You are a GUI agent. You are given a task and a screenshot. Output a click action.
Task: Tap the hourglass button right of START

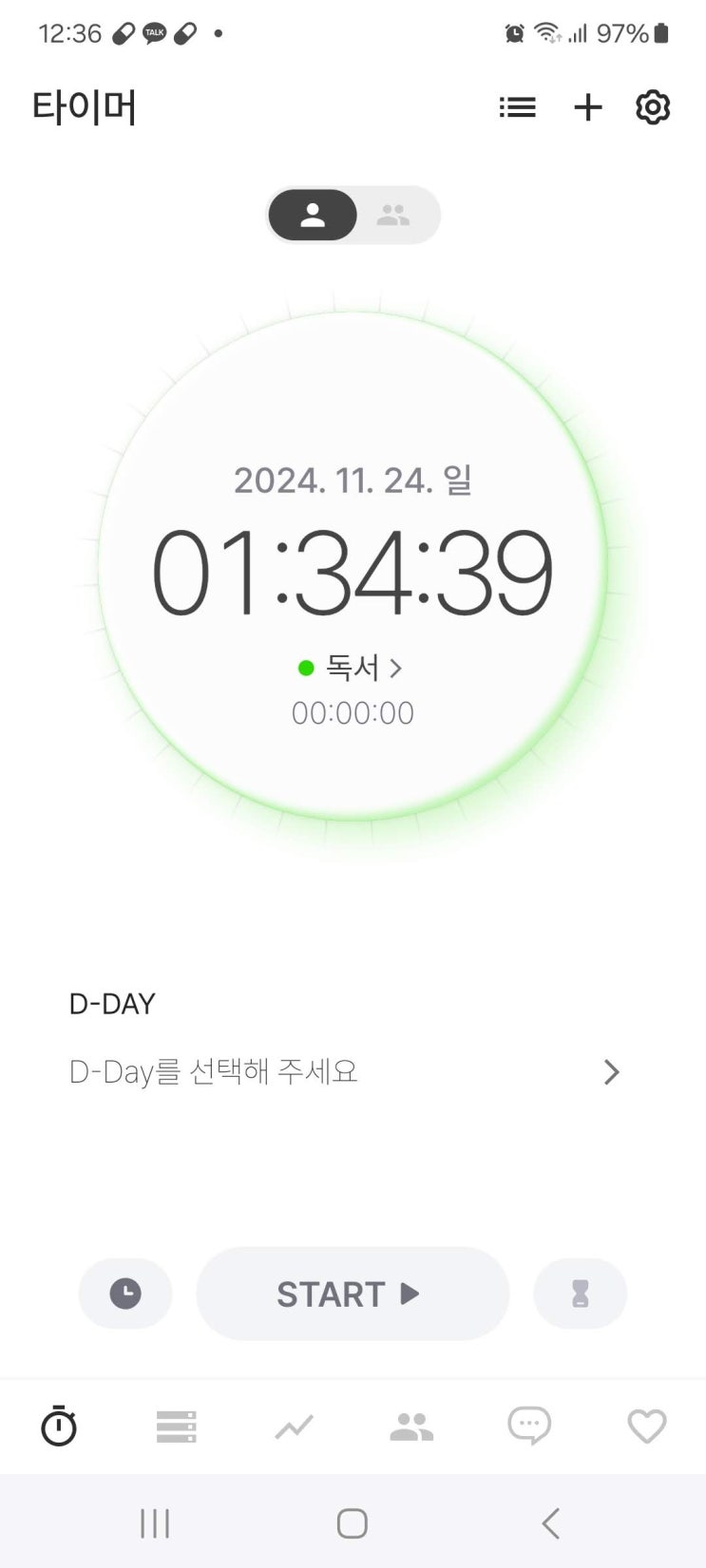click(581, 1294)
